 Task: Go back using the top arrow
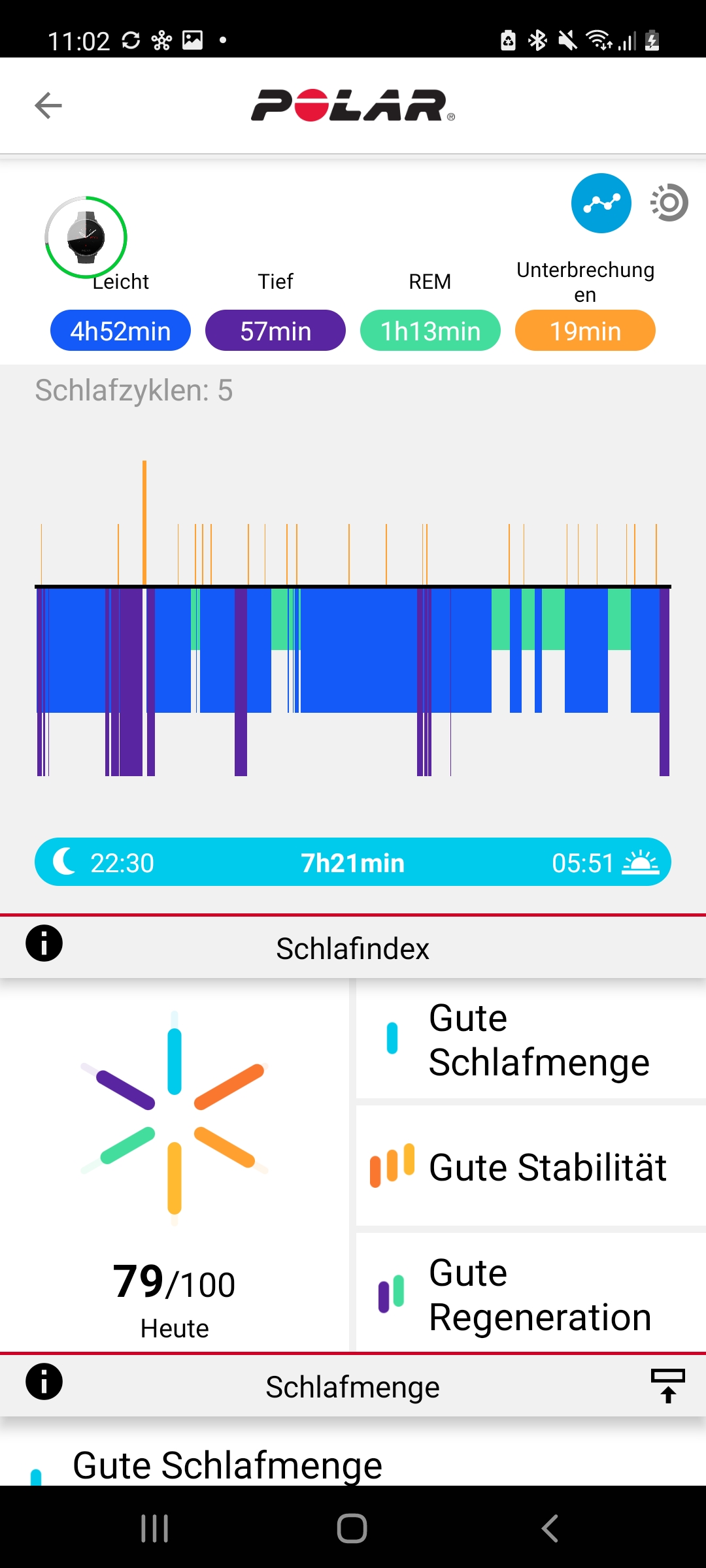click(48, 105)
